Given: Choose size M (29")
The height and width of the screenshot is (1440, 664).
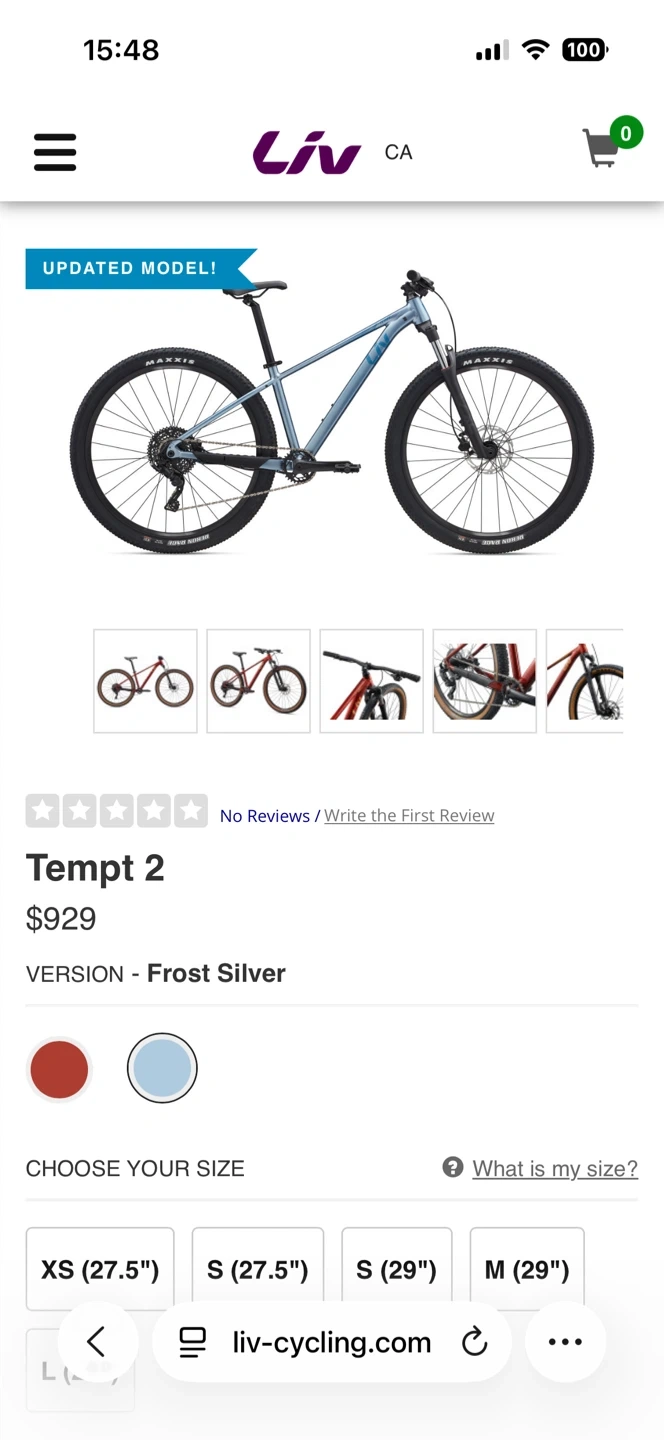Looking at the screenshot, I should point(527,1270).
